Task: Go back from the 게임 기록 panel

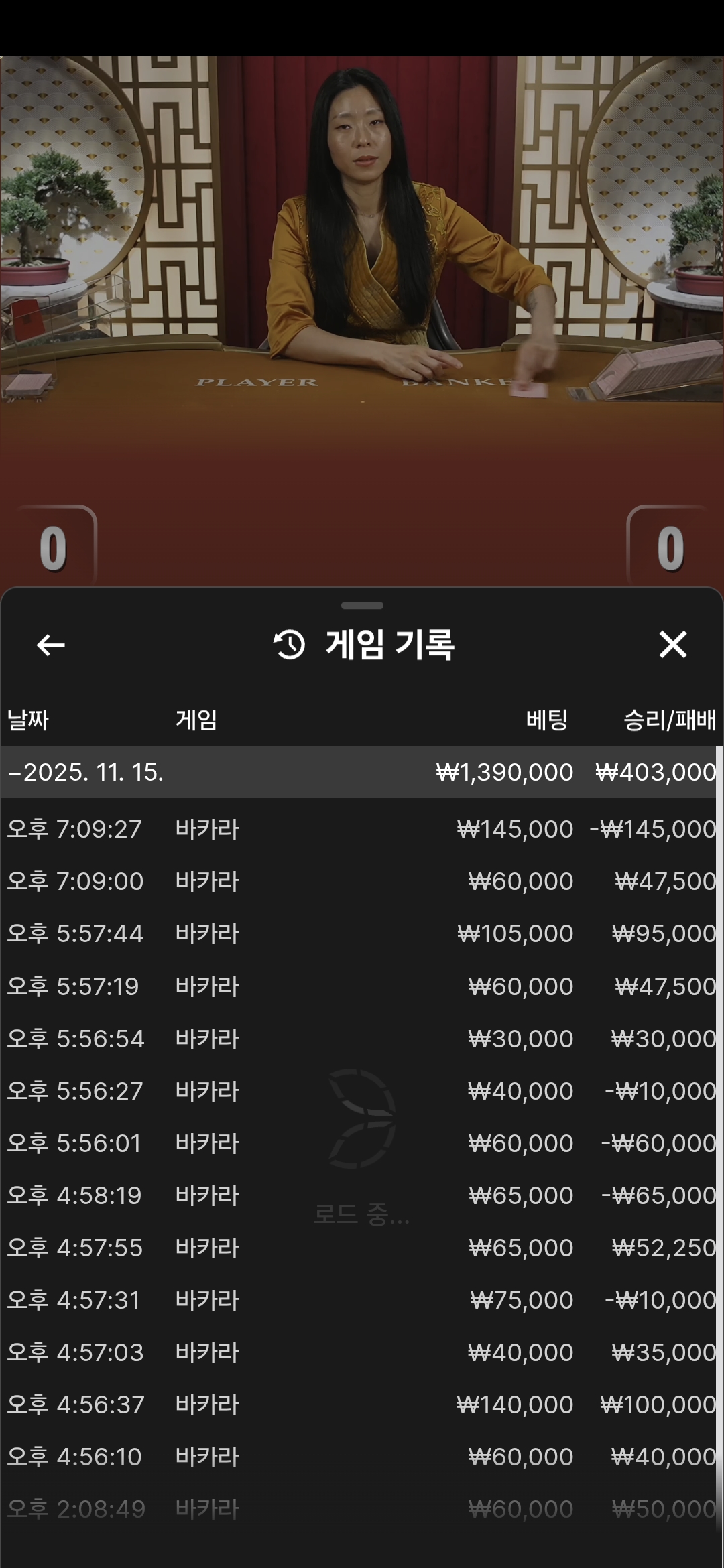Action: click(x=51, y=645)
